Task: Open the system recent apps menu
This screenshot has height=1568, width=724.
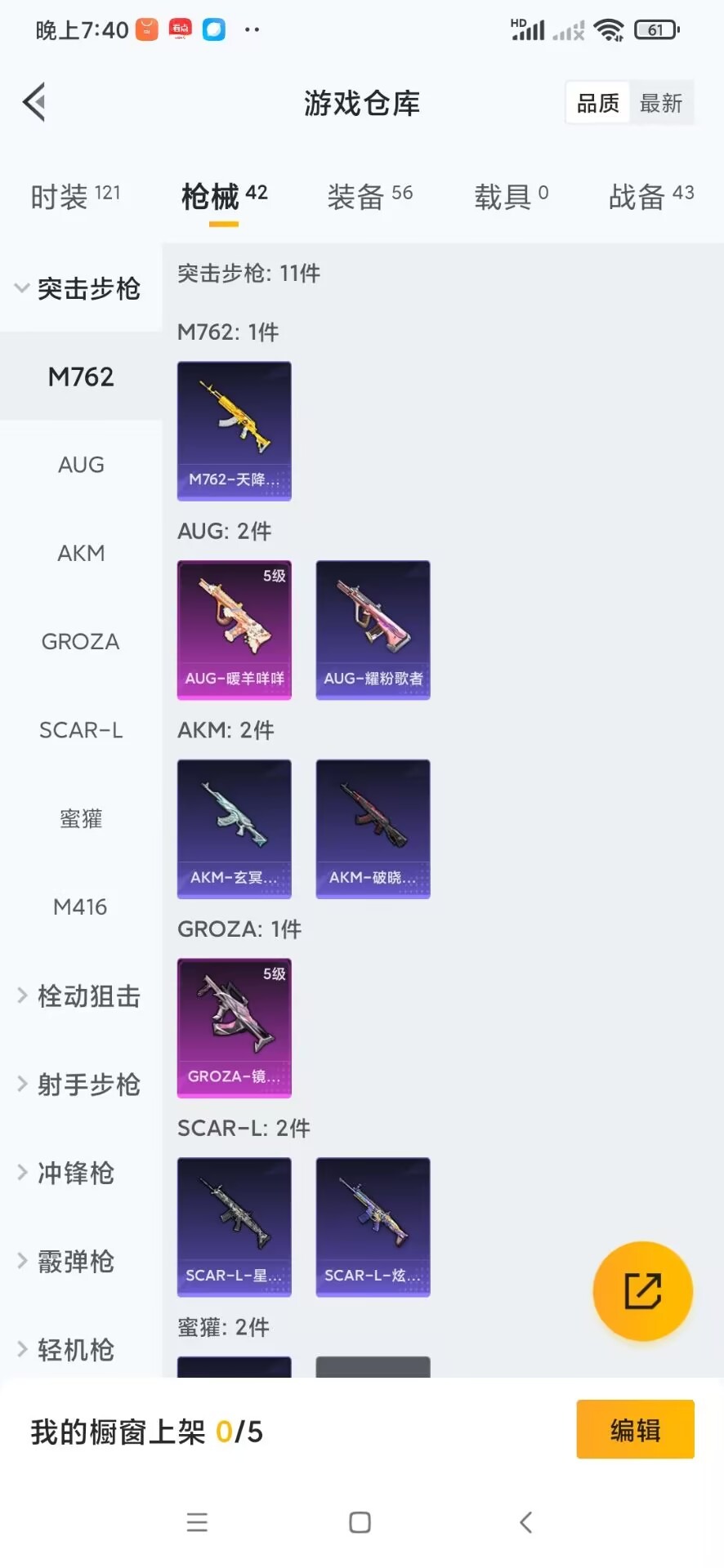Action: click(x=197, y=1522)
